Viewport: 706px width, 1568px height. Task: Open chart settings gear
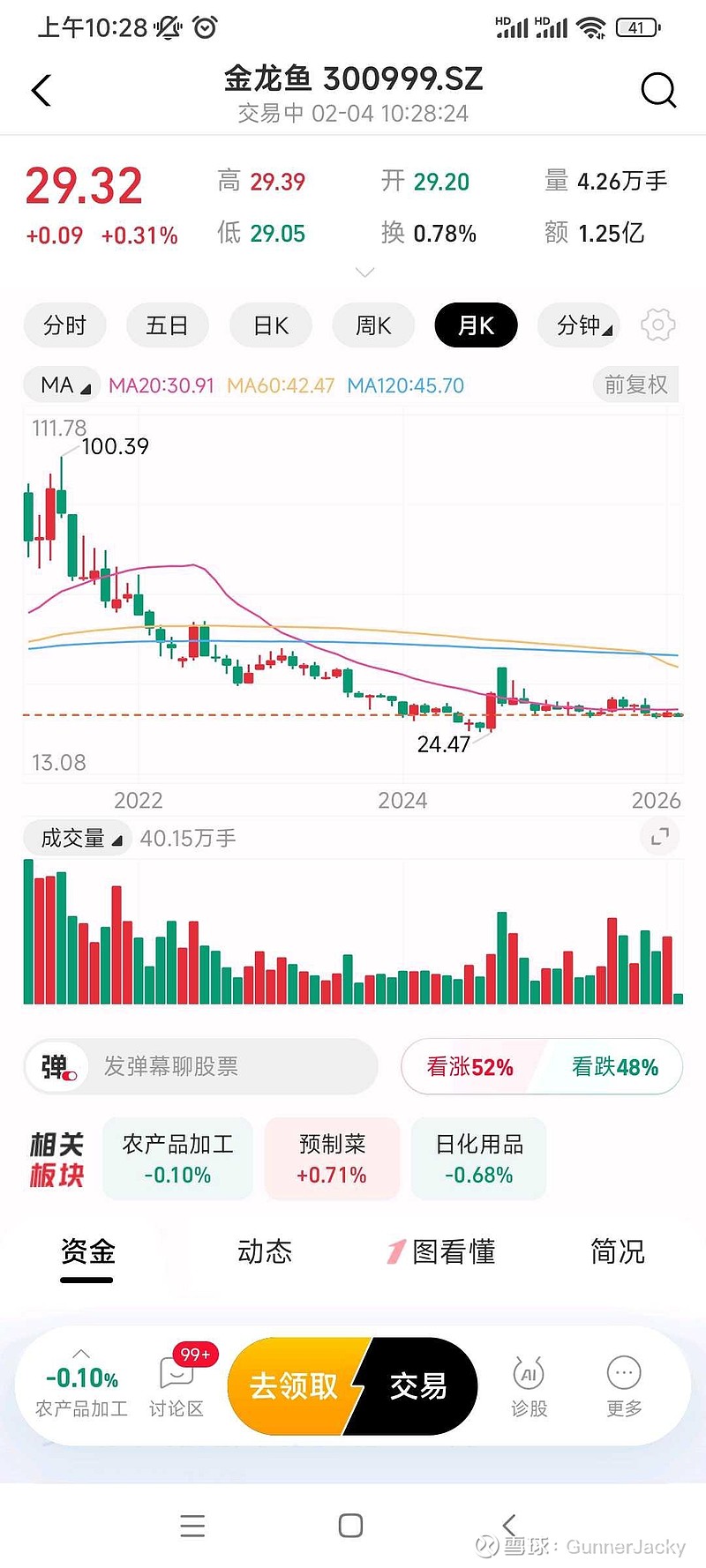(657, 325)
